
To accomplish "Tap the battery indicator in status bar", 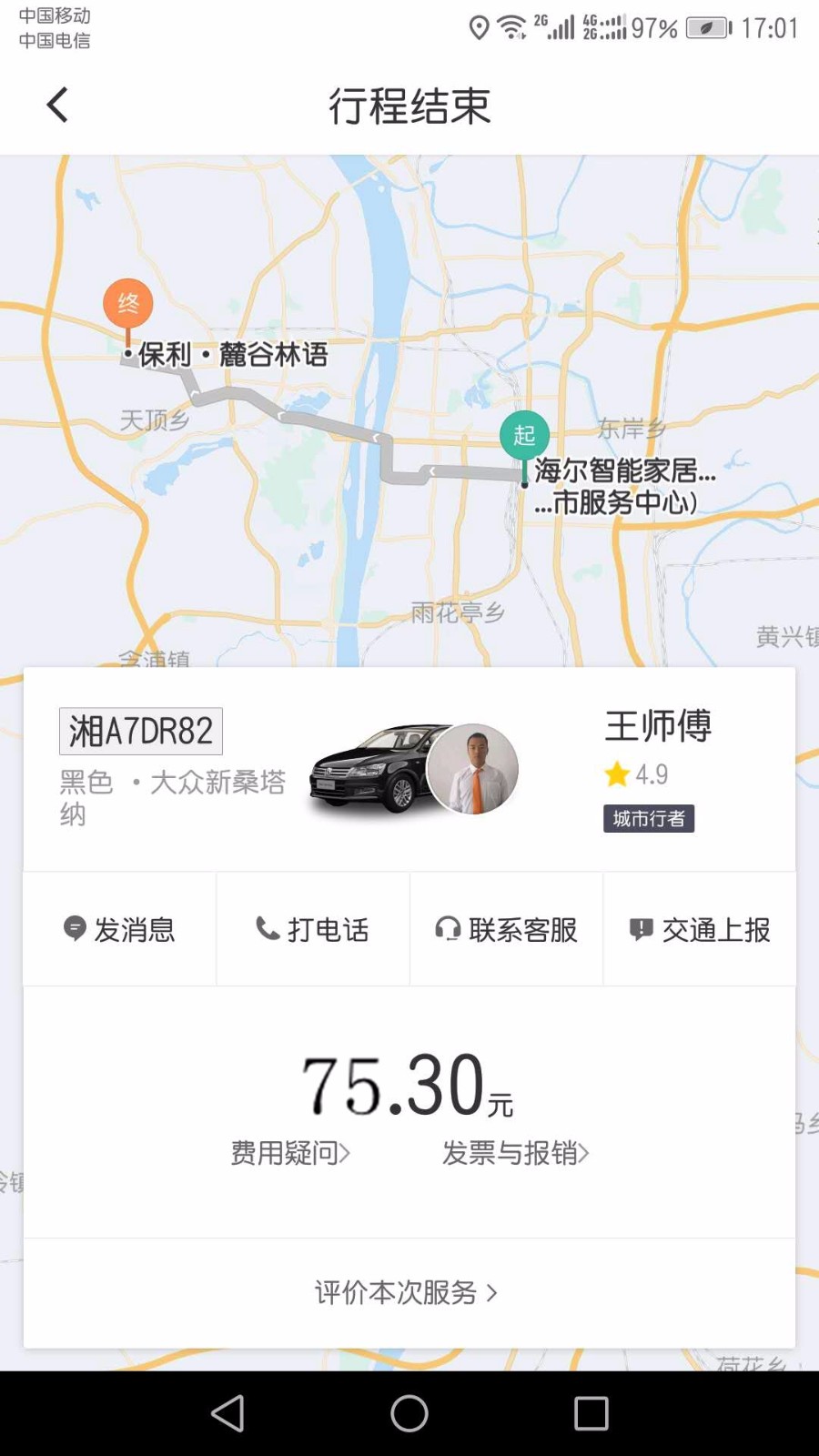I will (x=705, y=27).
